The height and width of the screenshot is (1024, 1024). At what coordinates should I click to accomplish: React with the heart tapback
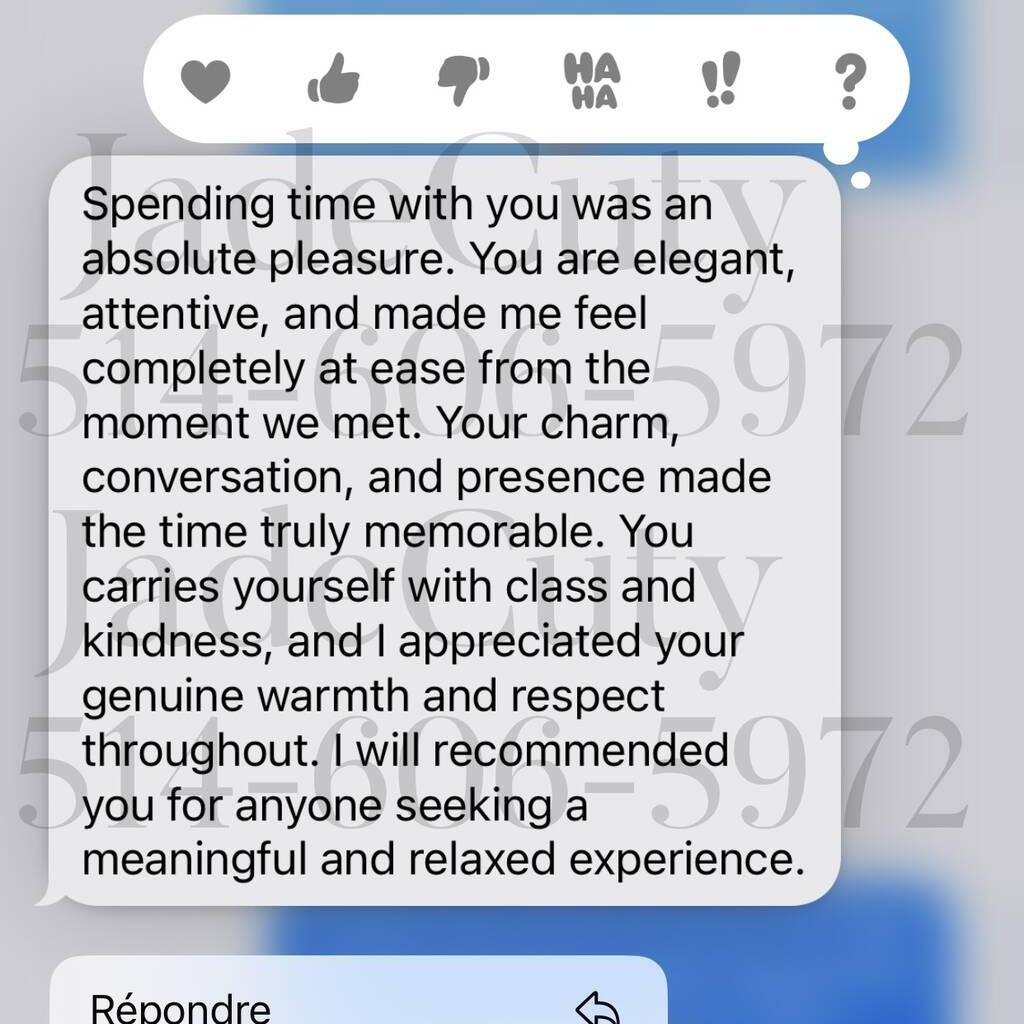(206, 82)
